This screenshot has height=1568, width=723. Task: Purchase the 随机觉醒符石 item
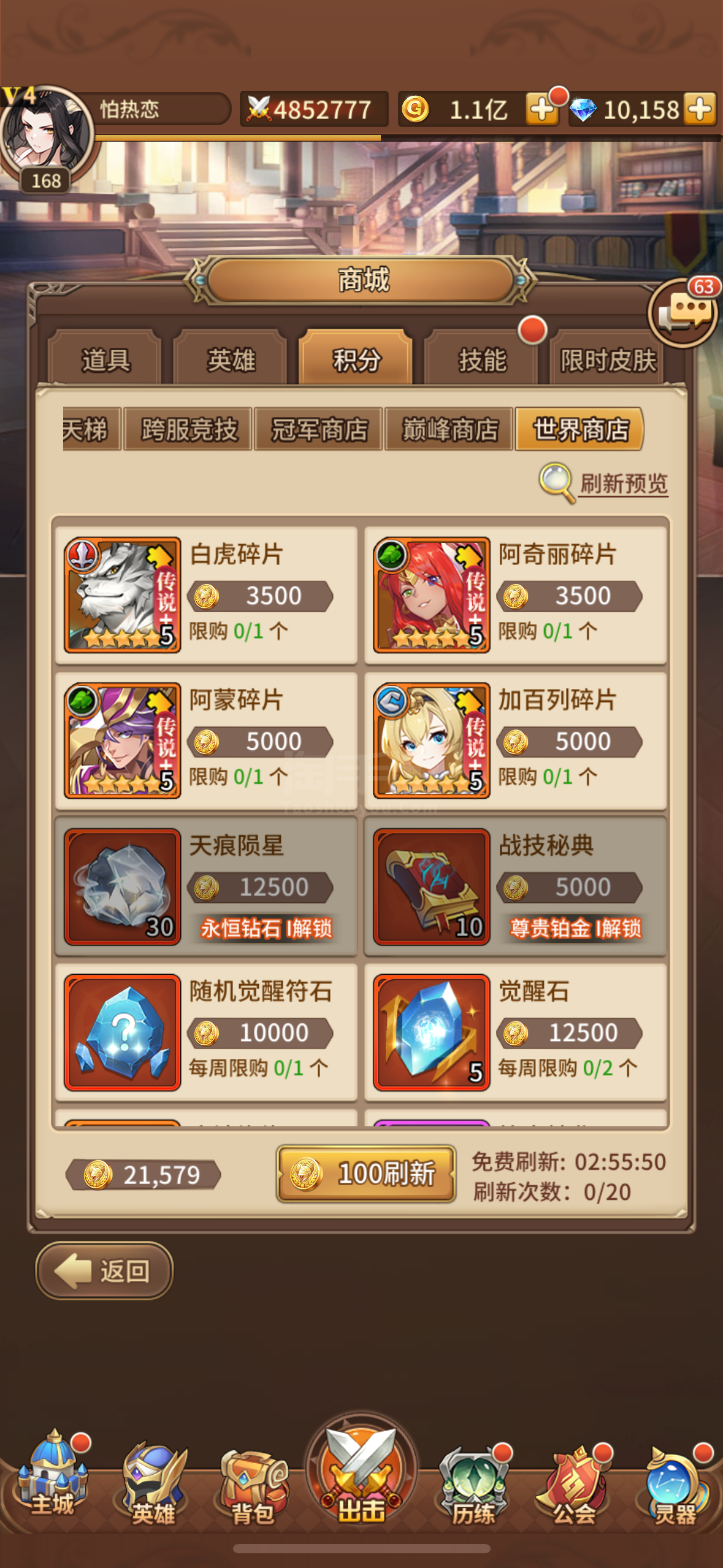point(207,1032)
